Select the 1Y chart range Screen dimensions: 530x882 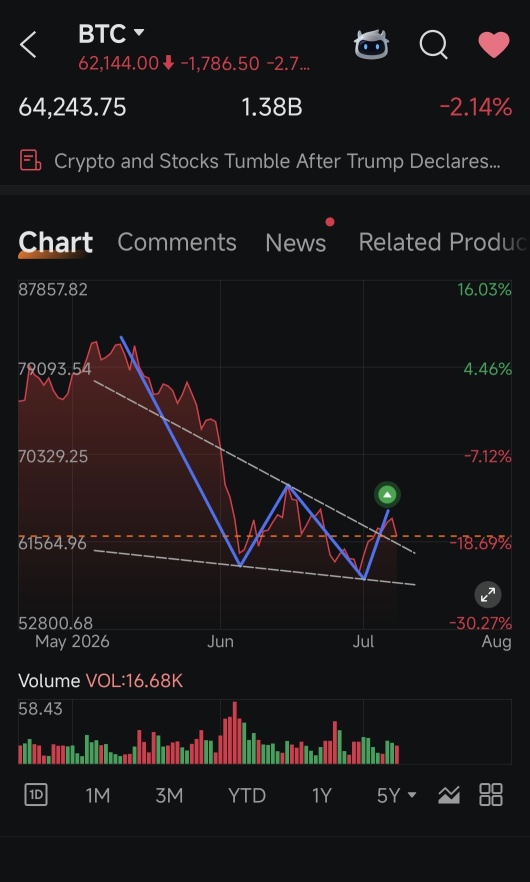[322, 795]
